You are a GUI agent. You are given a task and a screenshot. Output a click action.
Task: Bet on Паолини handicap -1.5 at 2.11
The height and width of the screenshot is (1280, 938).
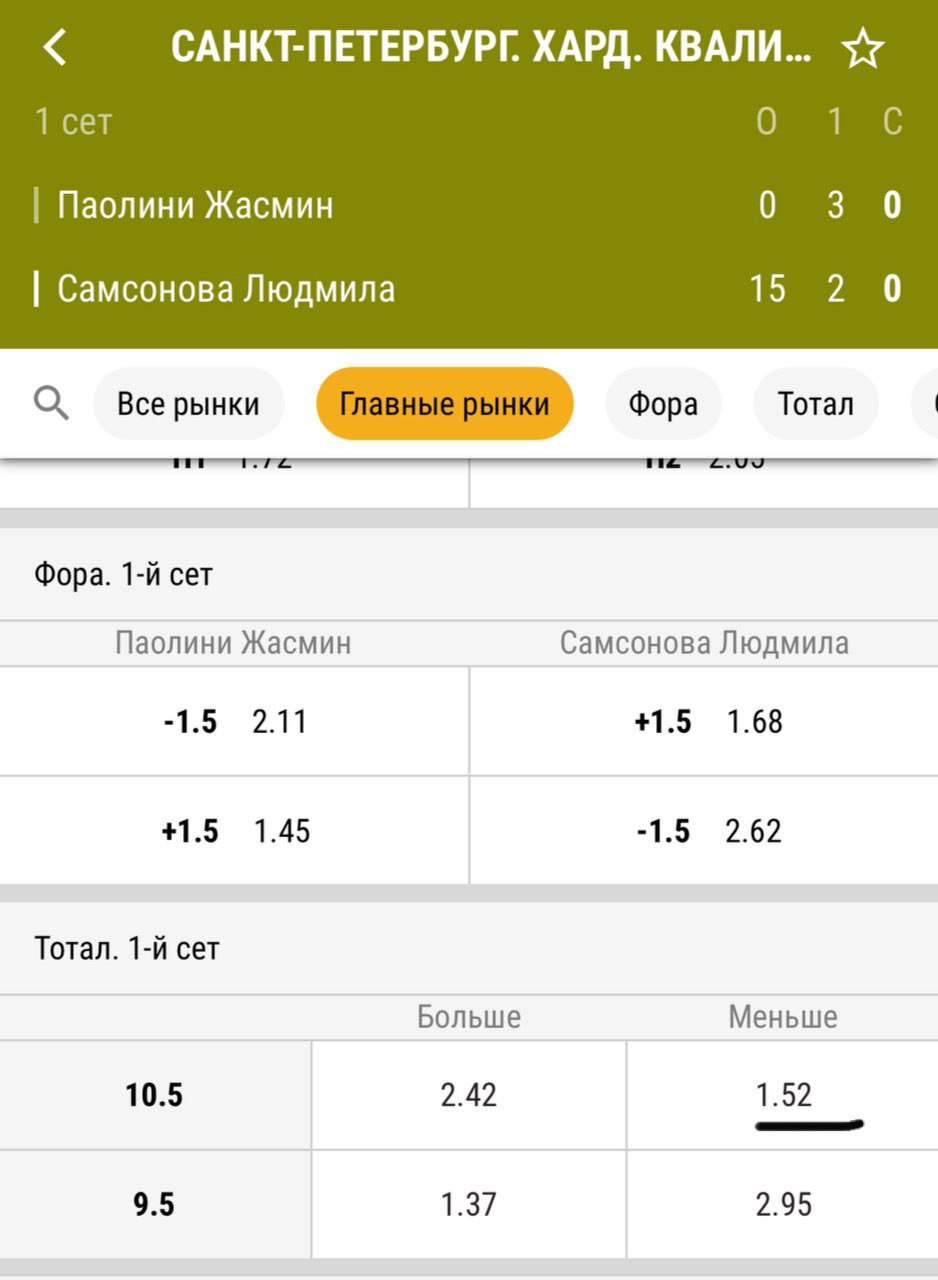tap(235, 721)
